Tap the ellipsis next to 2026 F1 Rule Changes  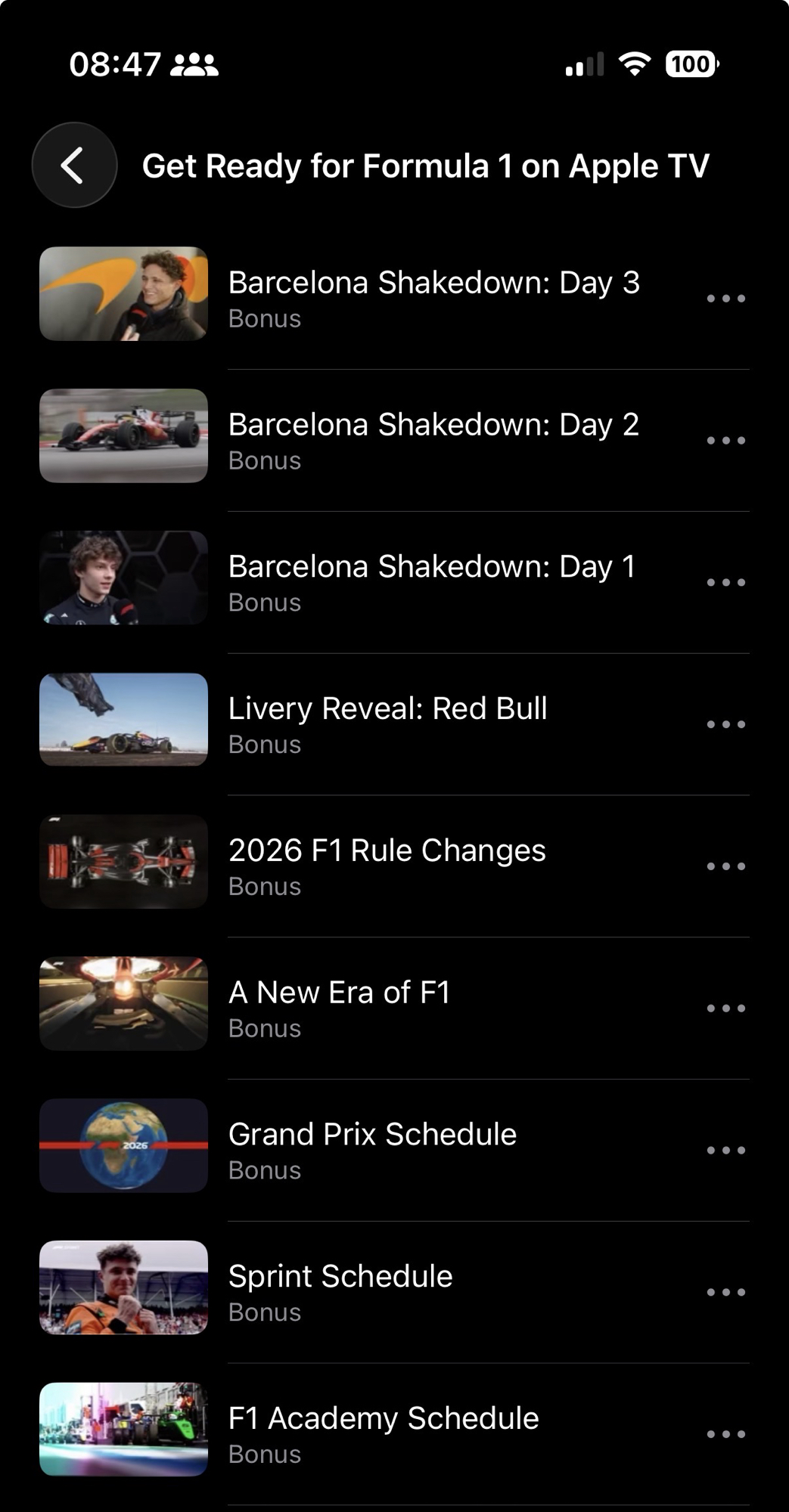tap(725, 866)
